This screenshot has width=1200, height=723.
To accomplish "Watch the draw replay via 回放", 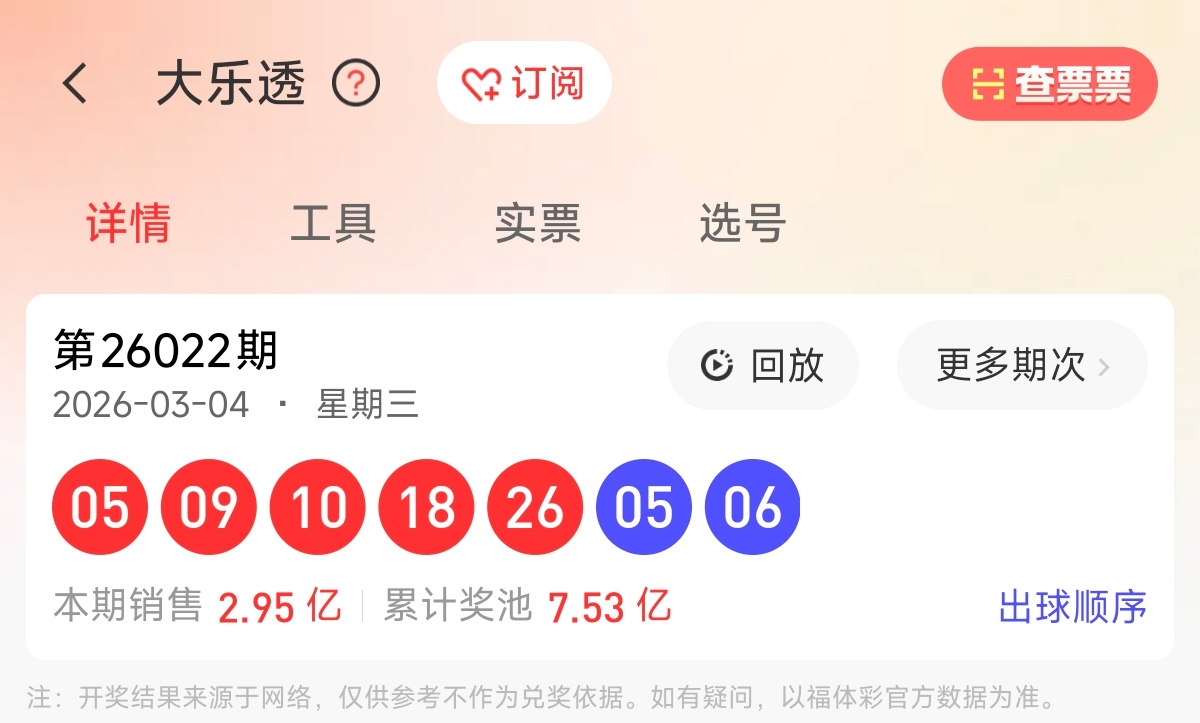I will (763, 366).
